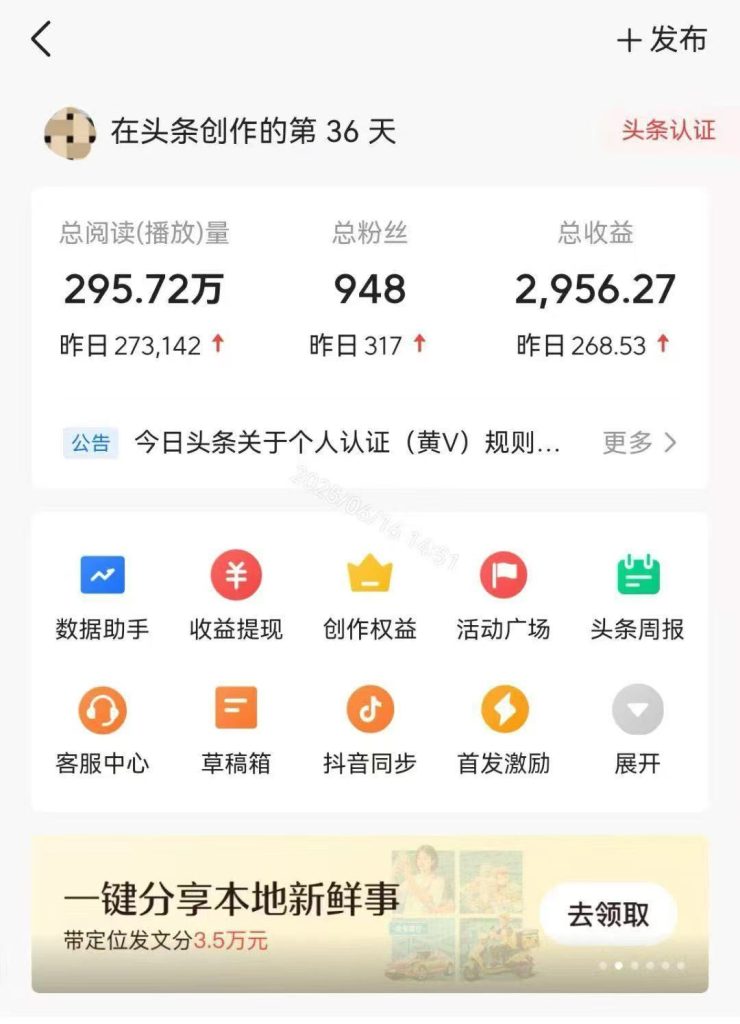
Task: Open 首发激励
Action: pyautogui.click(x=503, y=729)
